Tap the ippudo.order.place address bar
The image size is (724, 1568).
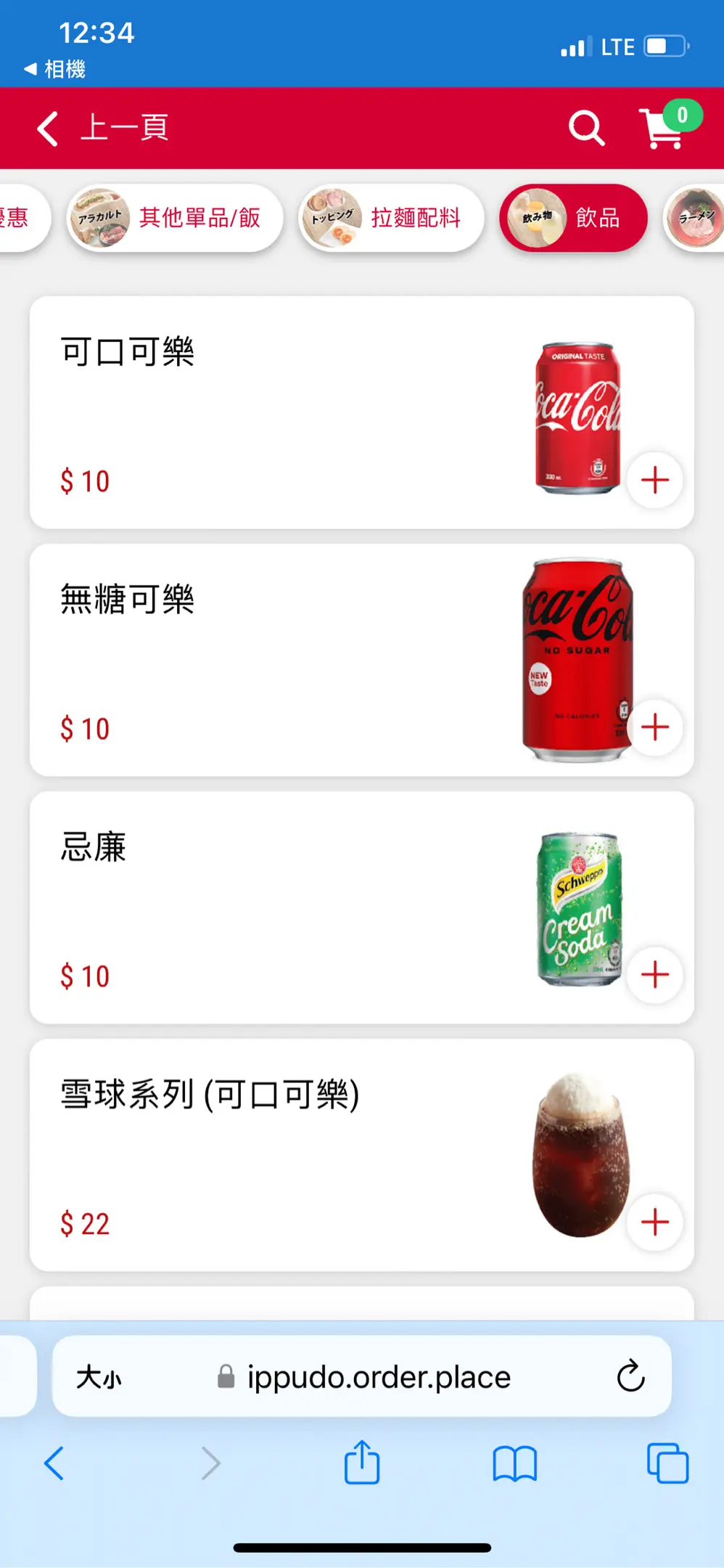(x=362, y=1376)
